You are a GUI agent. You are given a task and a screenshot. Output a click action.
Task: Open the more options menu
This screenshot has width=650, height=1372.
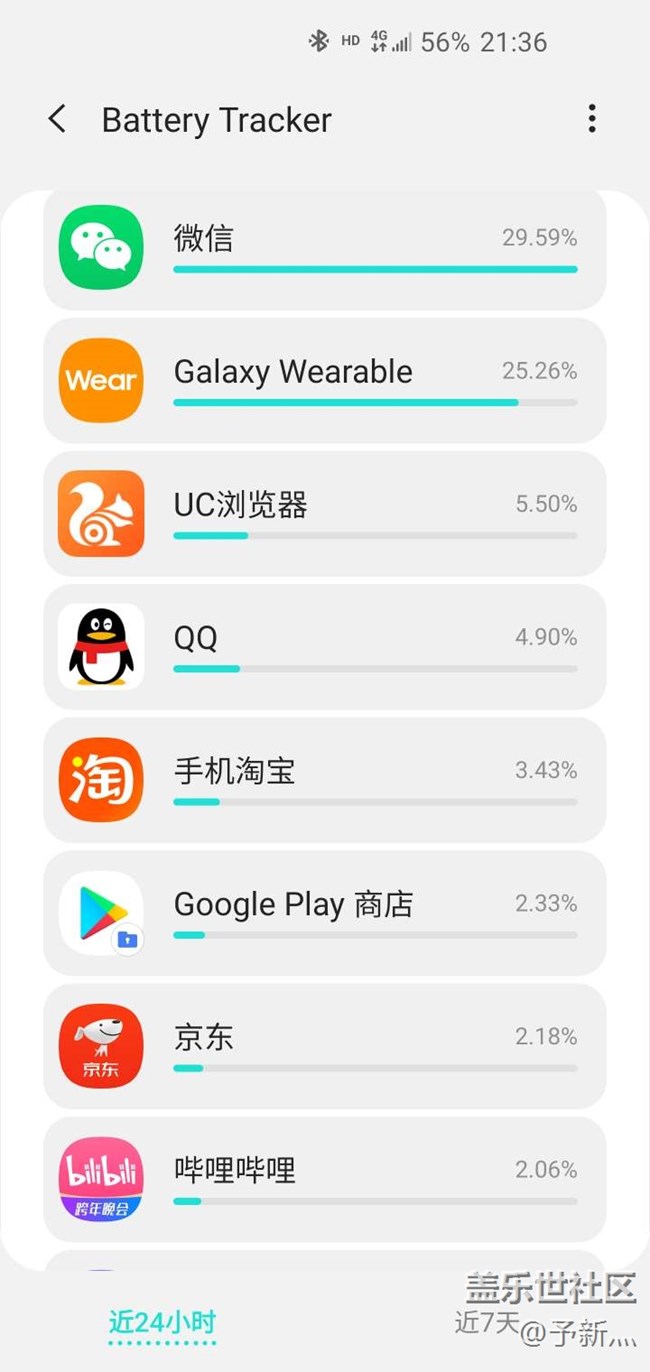pos(592,119)
